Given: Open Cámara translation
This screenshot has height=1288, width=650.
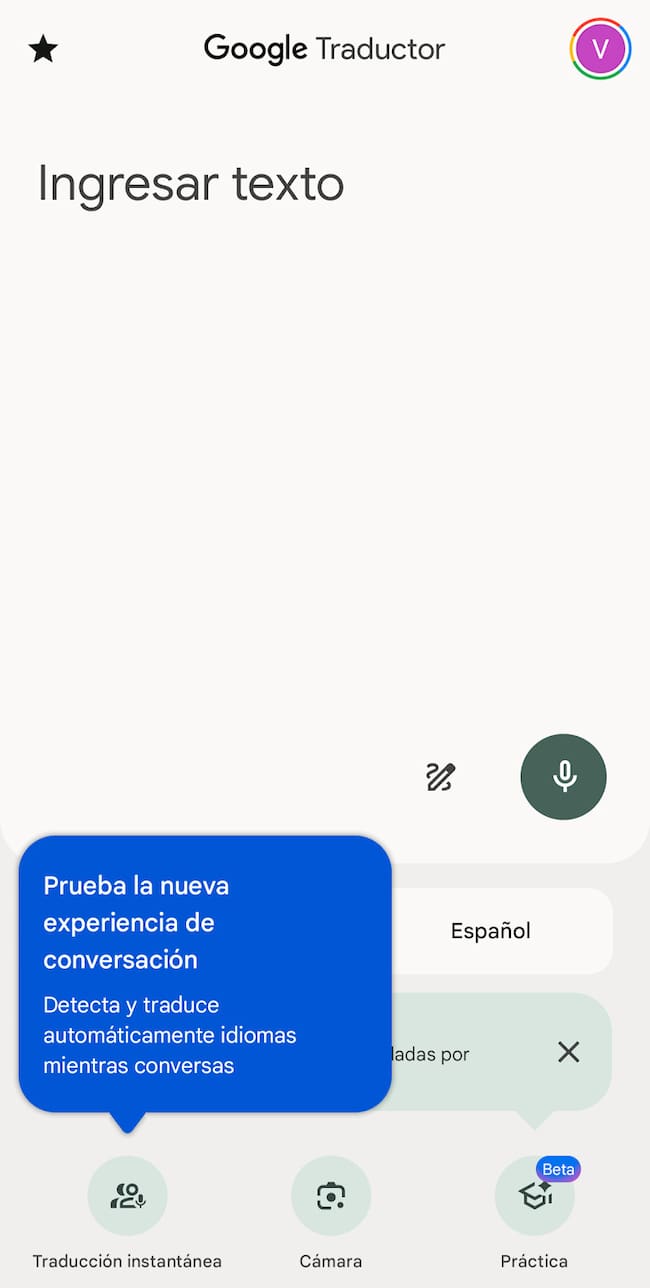Looking at the screenshot, I should tap(331, 1196).
